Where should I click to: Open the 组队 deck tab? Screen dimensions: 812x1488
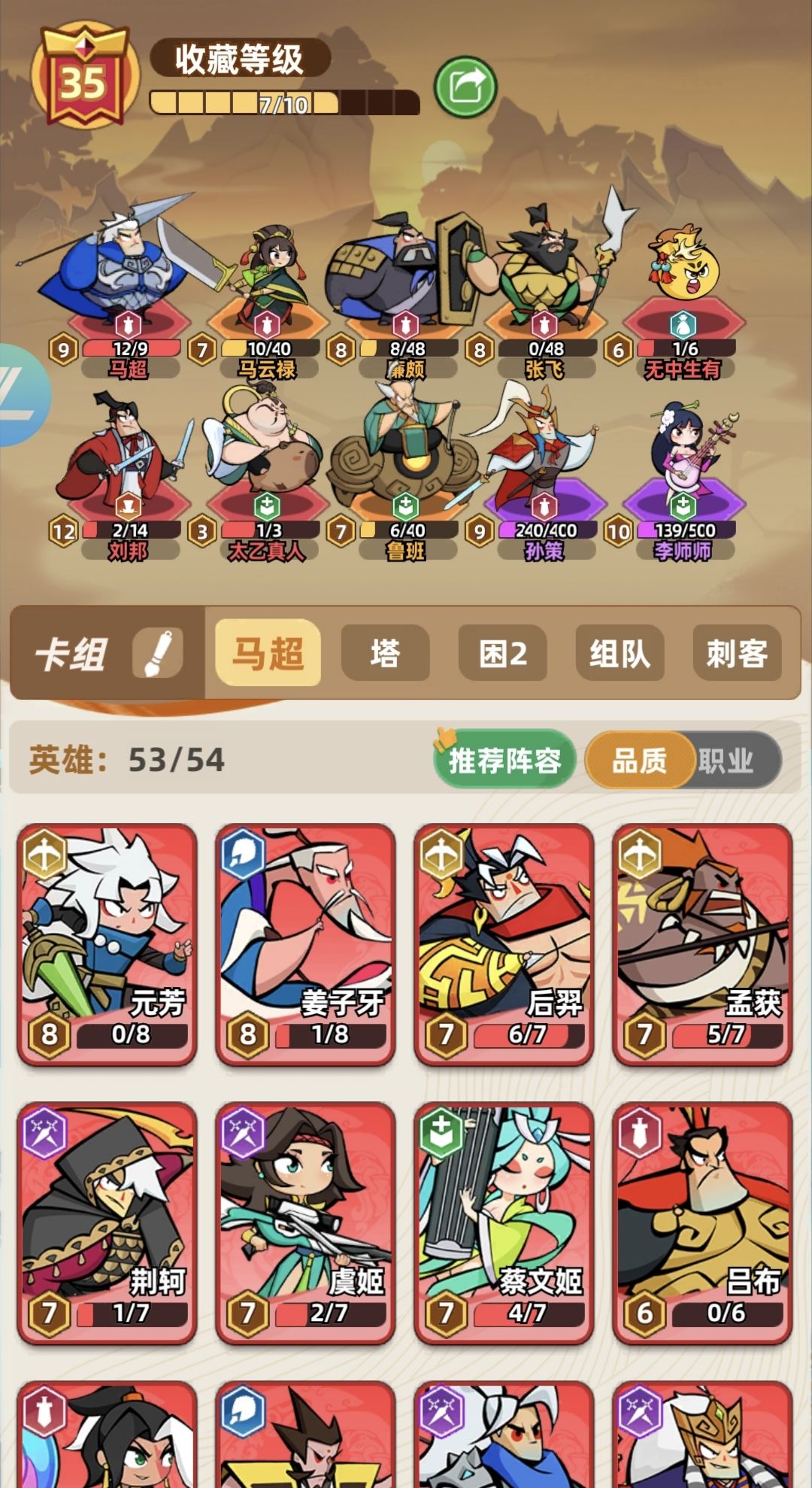point(620,653)
